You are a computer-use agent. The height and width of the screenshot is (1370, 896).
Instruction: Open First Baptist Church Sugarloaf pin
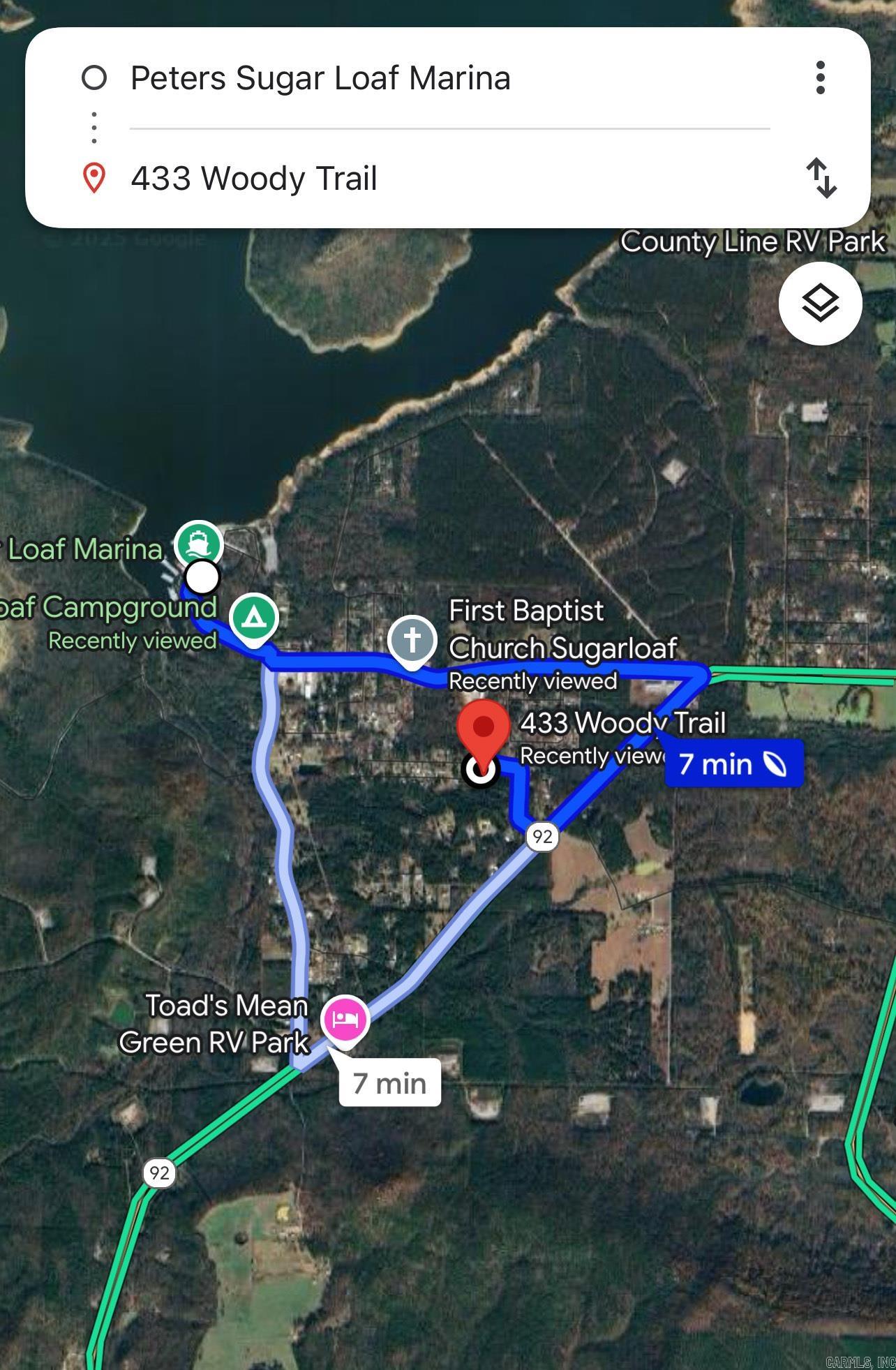tap(412, 639)
